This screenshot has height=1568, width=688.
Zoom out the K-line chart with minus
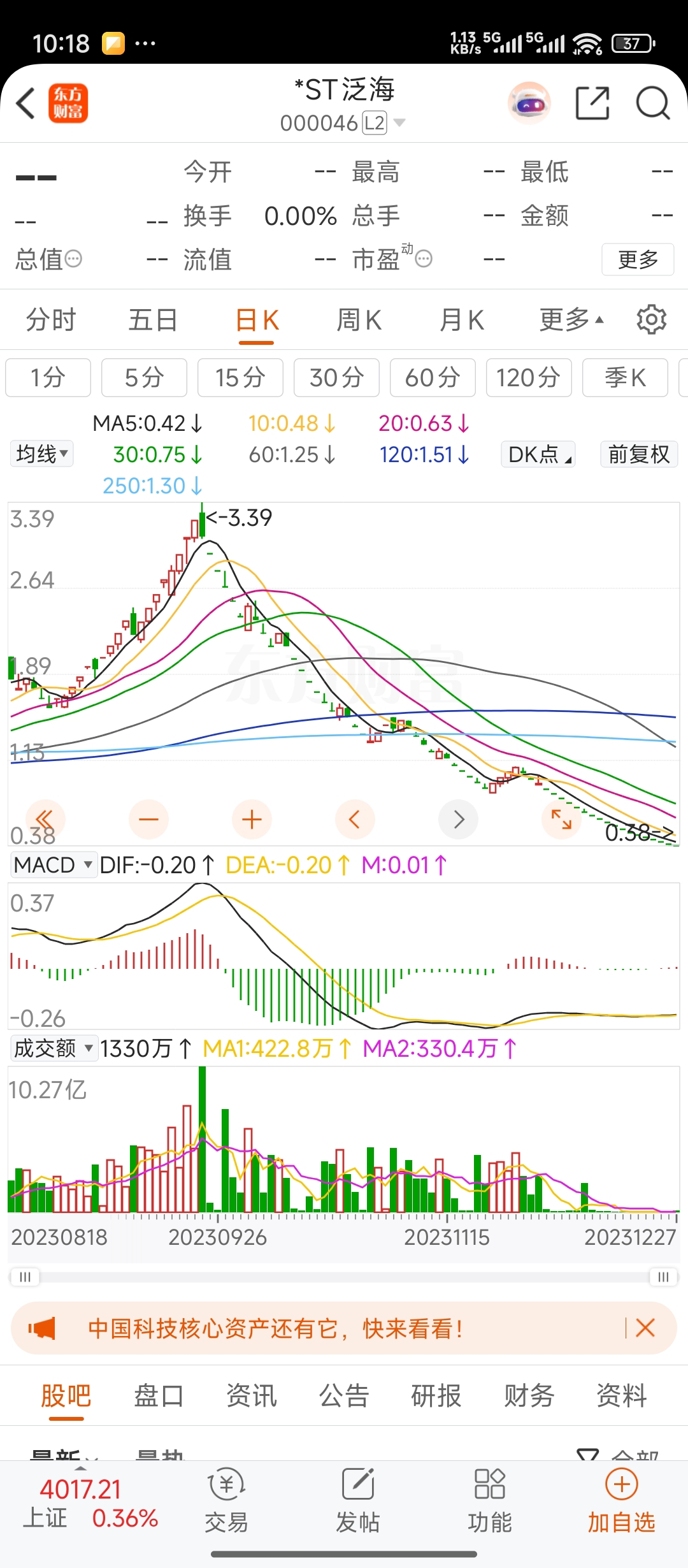(x=148, y=819)
